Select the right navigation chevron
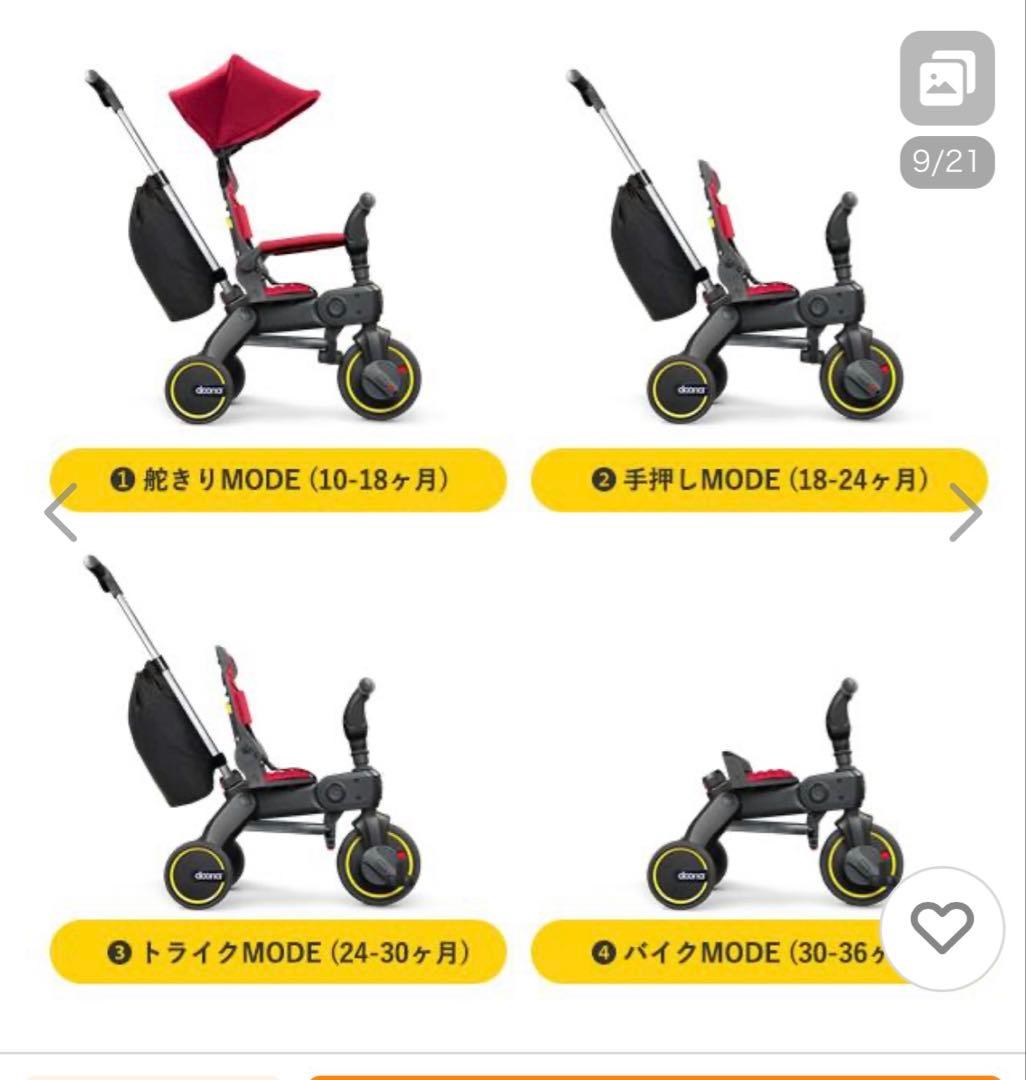 click(x=966, y=511)
